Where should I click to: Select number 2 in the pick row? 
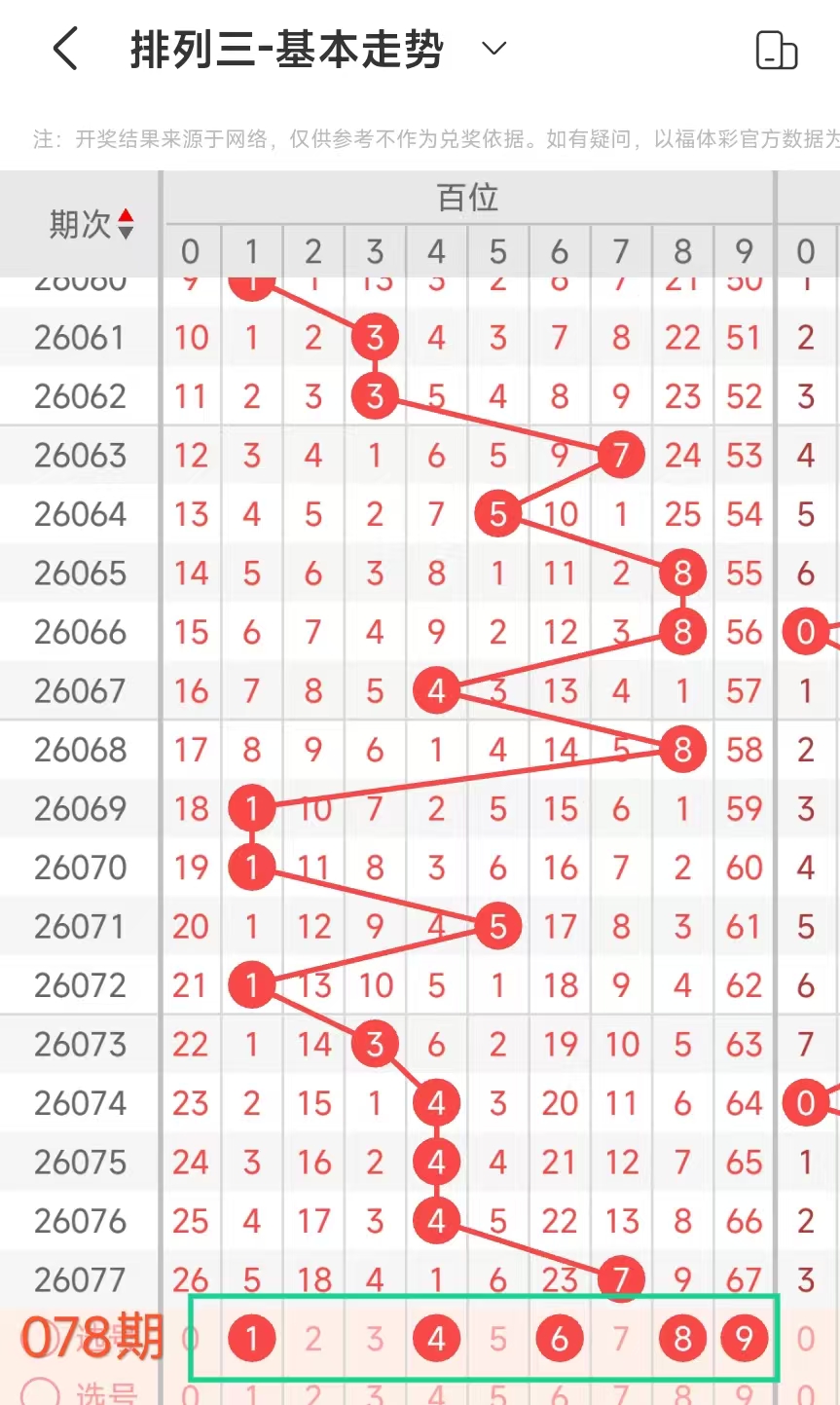point(313,1339)
